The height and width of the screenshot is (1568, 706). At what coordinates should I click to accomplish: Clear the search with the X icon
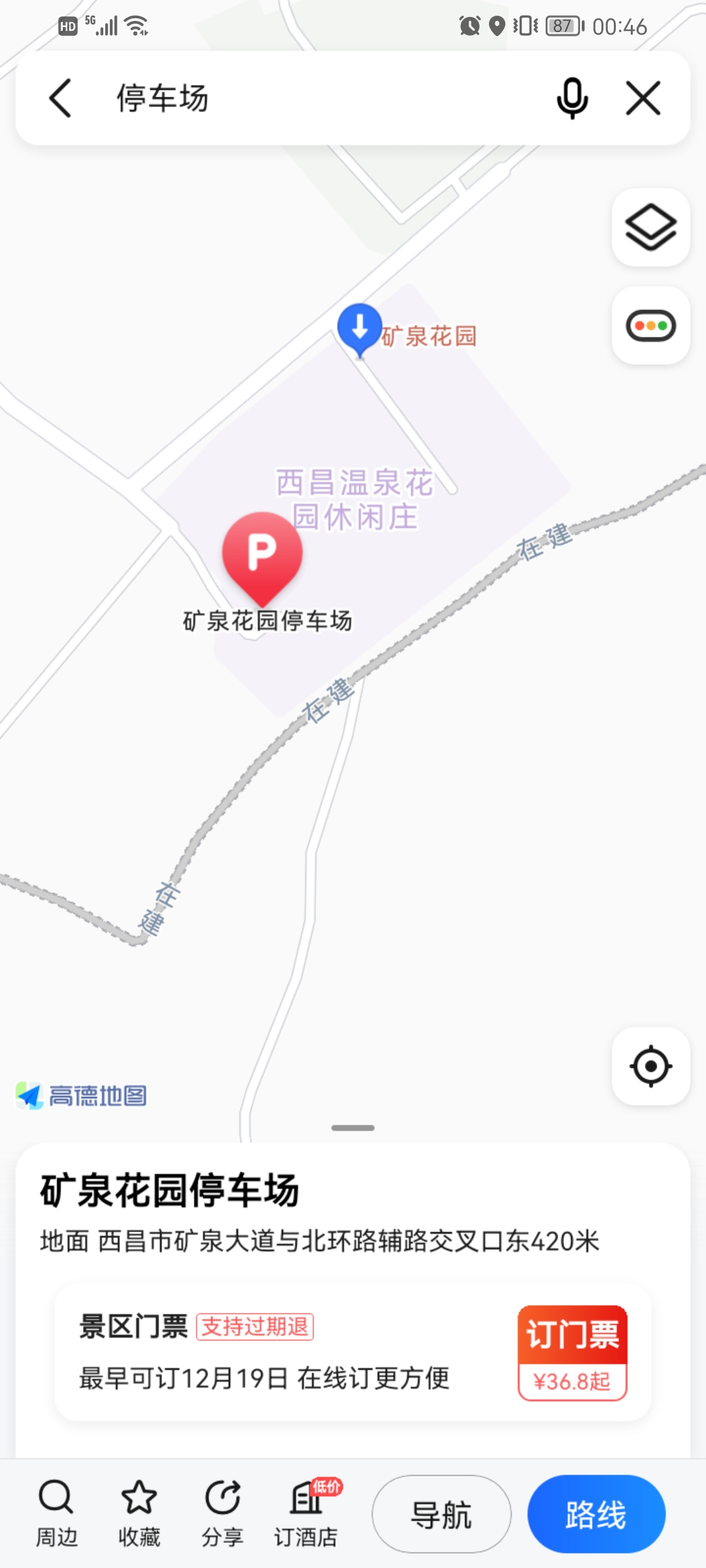(x=643, y=98)
